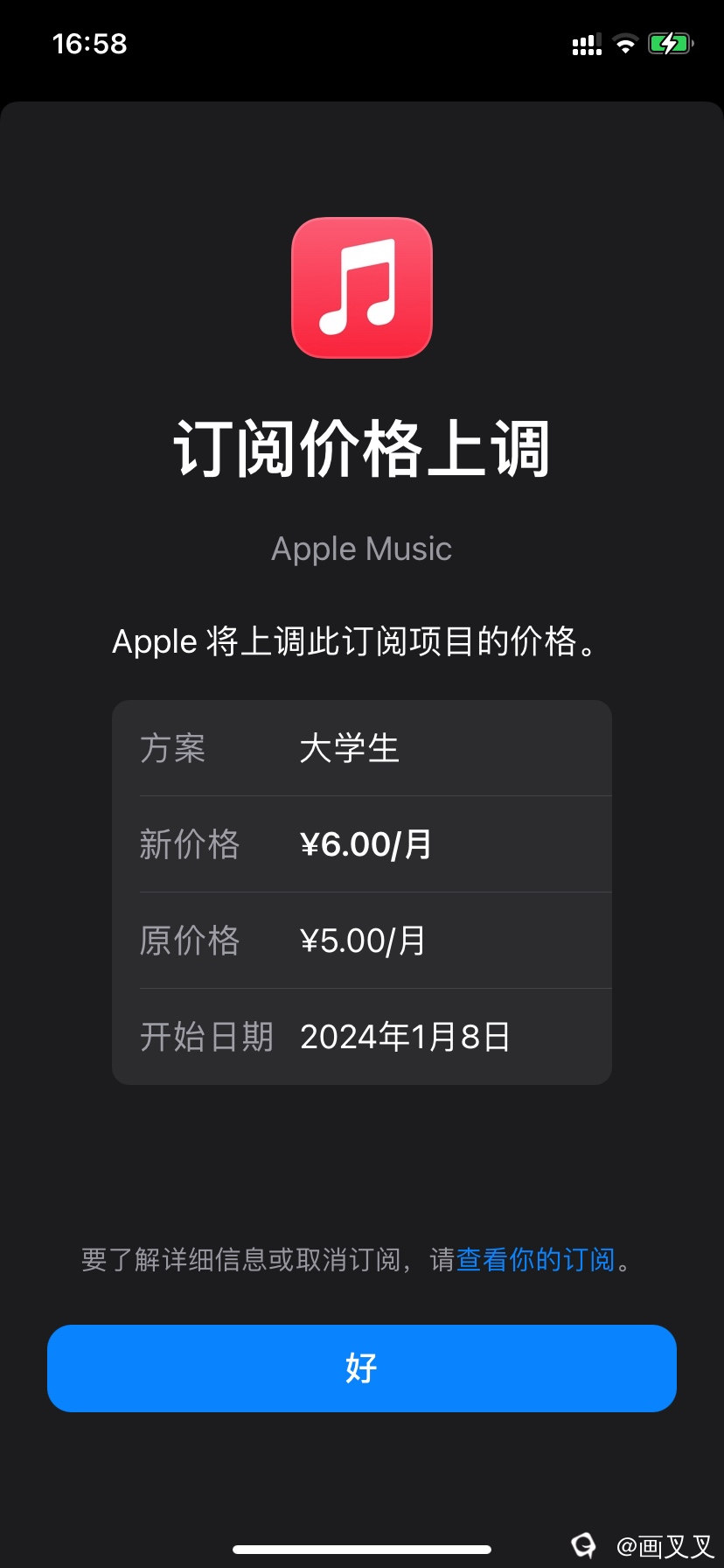The width and height of the screenshot is (724, 1568).
Task: Open the 查看你的订阅 link
Action: [535, 1259]
